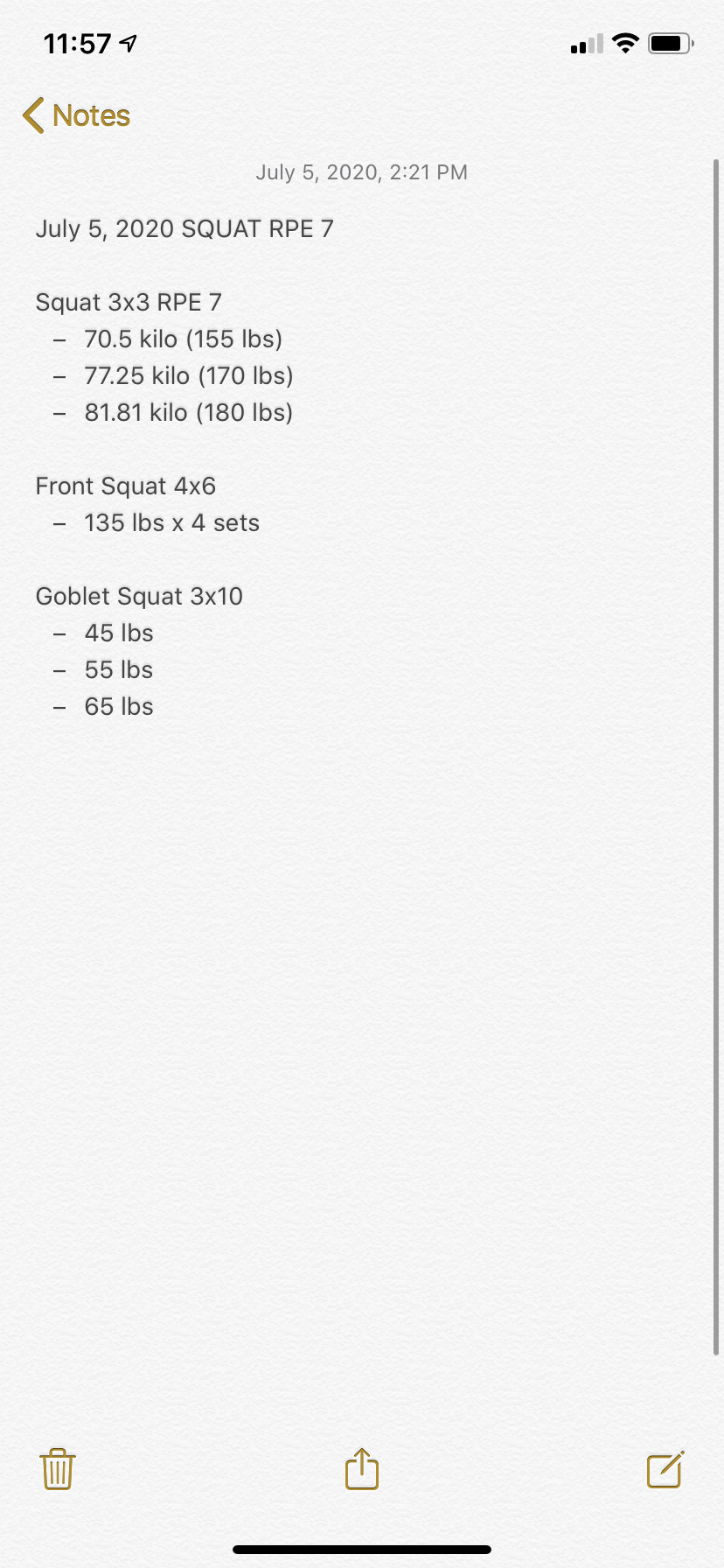
Task: Go back to the Notes list
Action: click(77, 115)
